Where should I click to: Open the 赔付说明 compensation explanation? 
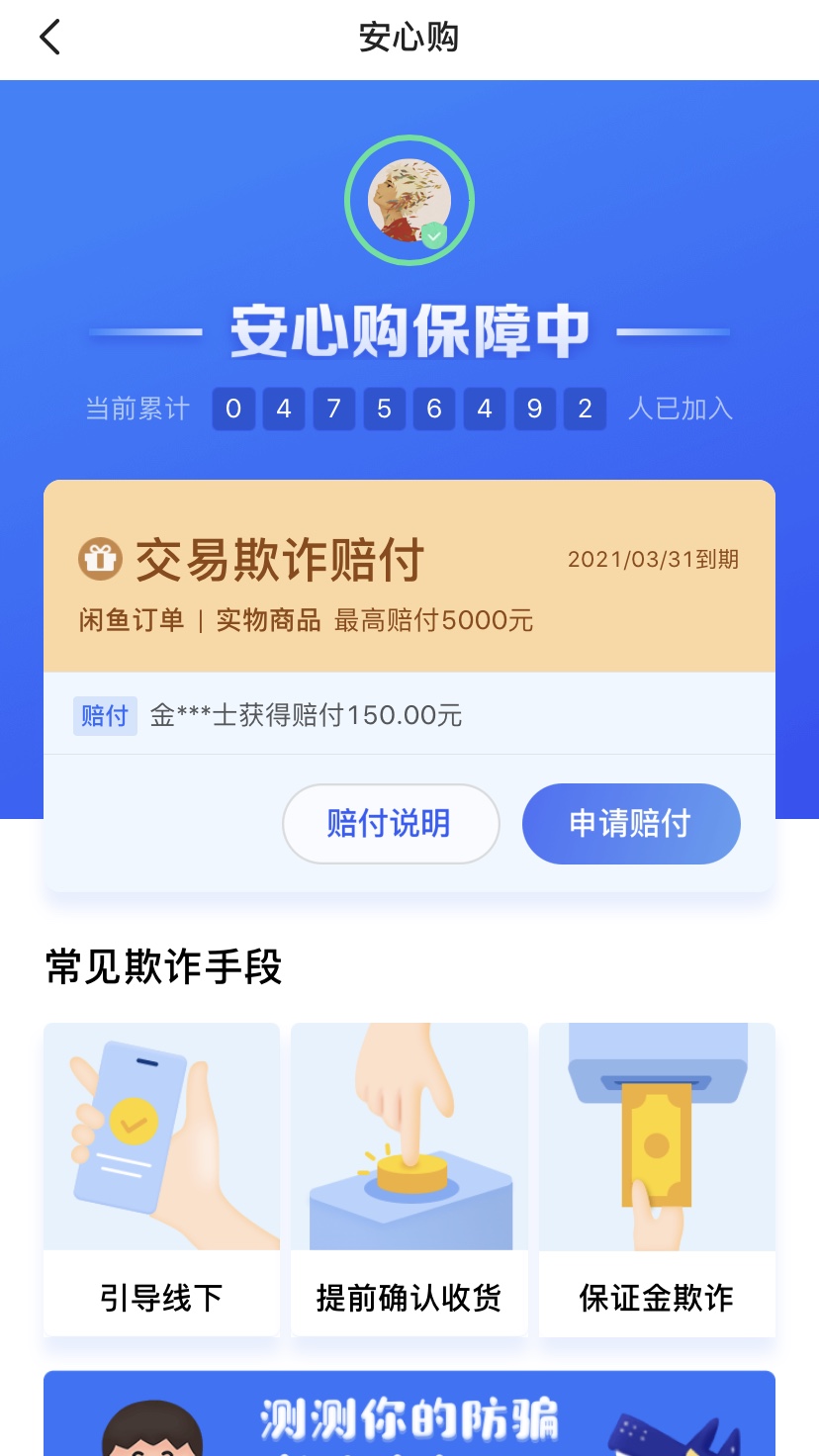(391, 823)
